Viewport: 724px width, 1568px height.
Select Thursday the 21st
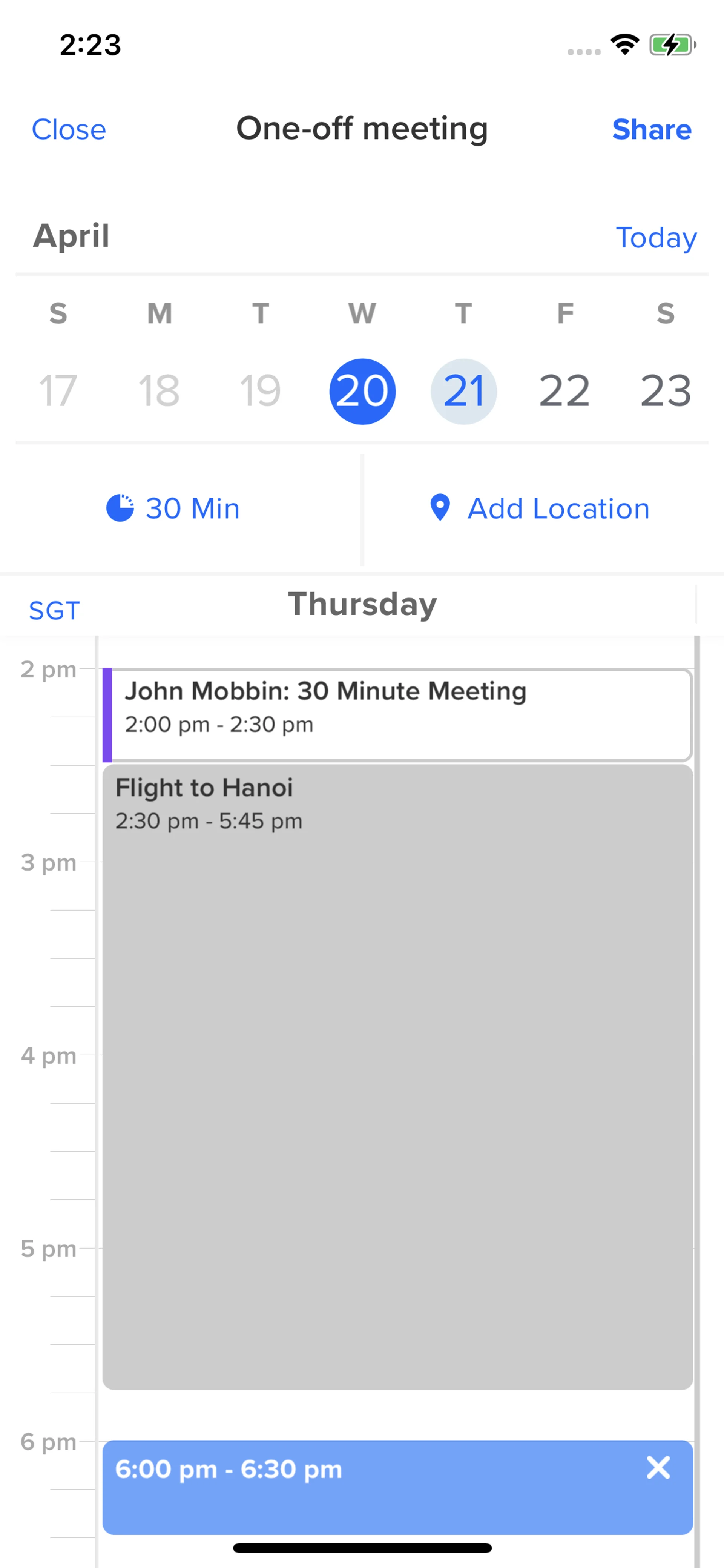pos(463,392)
